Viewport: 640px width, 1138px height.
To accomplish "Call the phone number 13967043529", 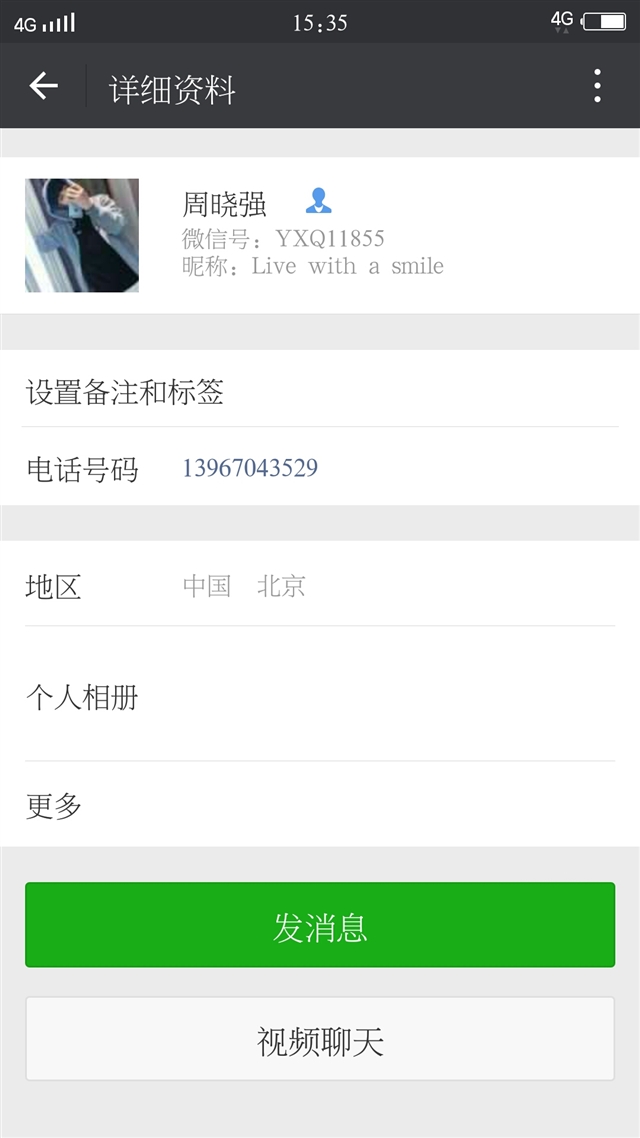I will 250,468.
